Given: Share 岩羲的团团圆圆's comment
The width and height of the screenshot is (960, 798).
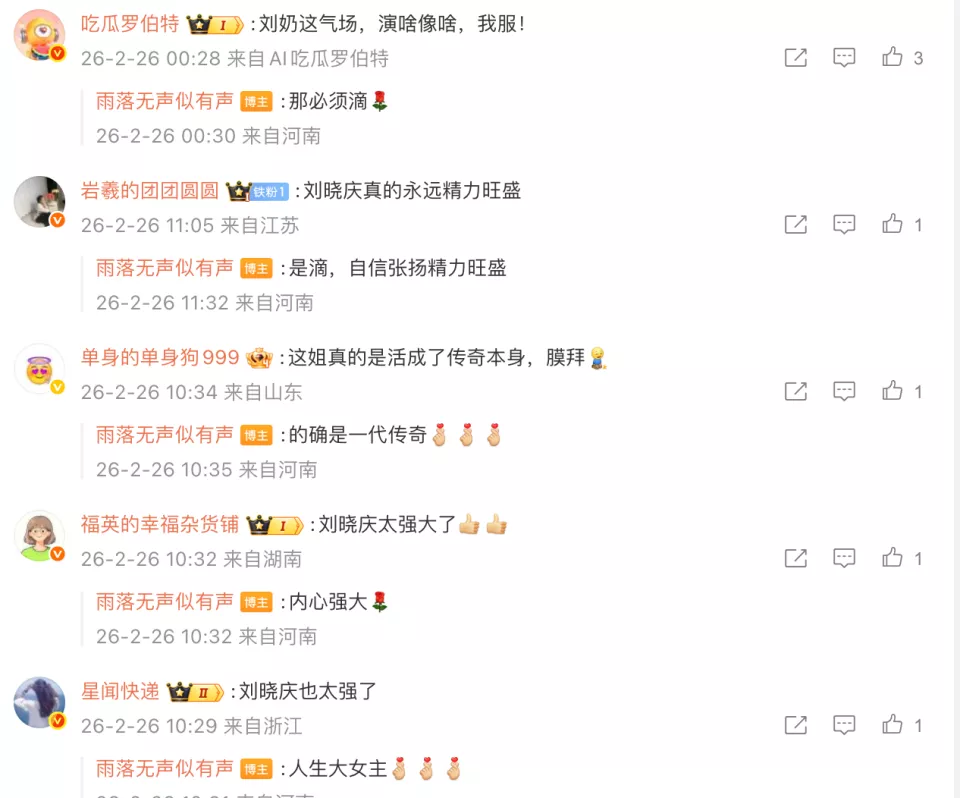Looking at the screenshot, I should [796, 224].
